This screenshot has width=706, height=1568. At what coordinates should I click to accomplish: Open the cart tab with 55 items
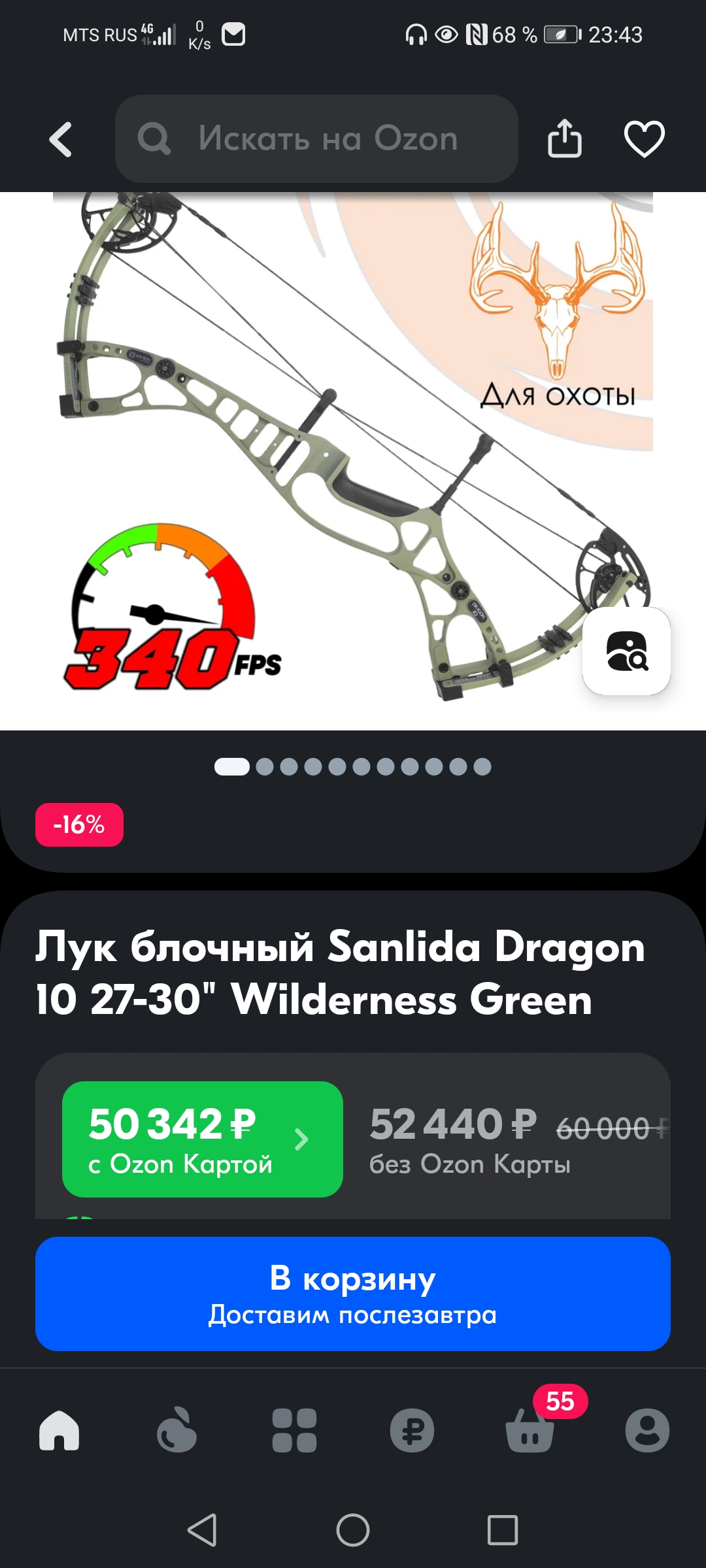(531, 1429)
